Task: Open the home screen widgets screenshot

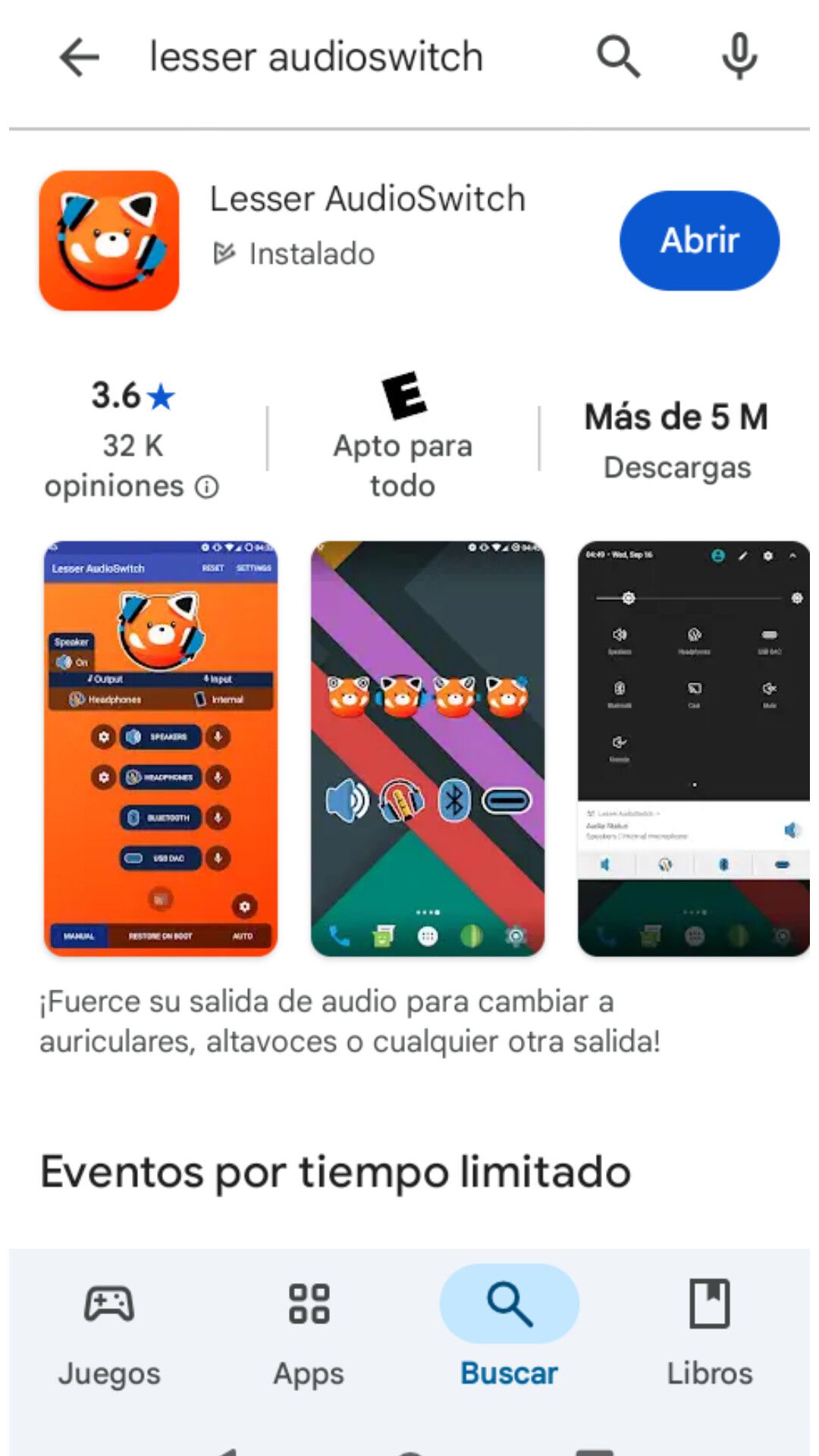Action: coord(428,748)
